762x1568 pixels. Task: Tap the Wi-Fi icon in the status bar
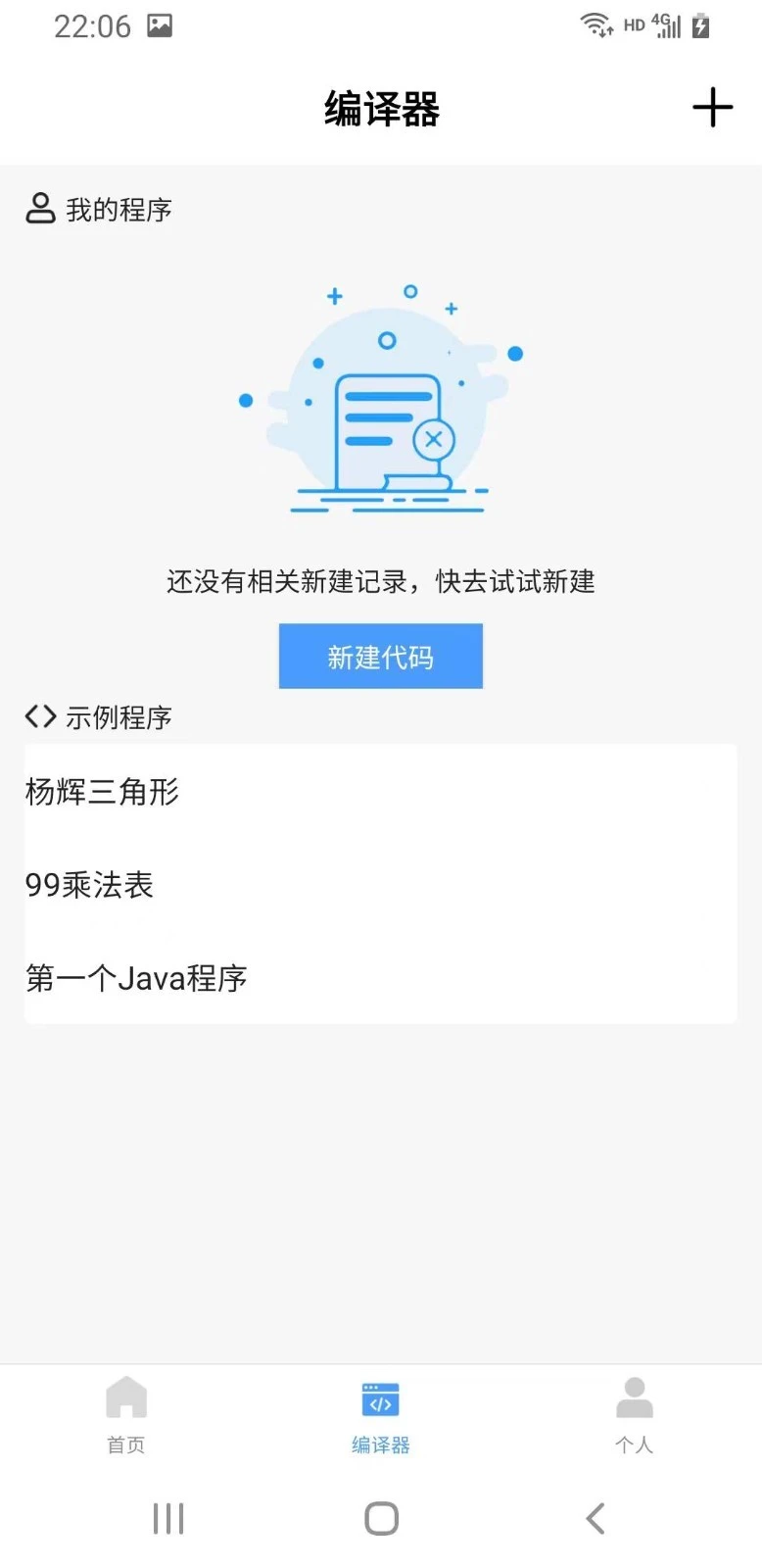(595, 24)
